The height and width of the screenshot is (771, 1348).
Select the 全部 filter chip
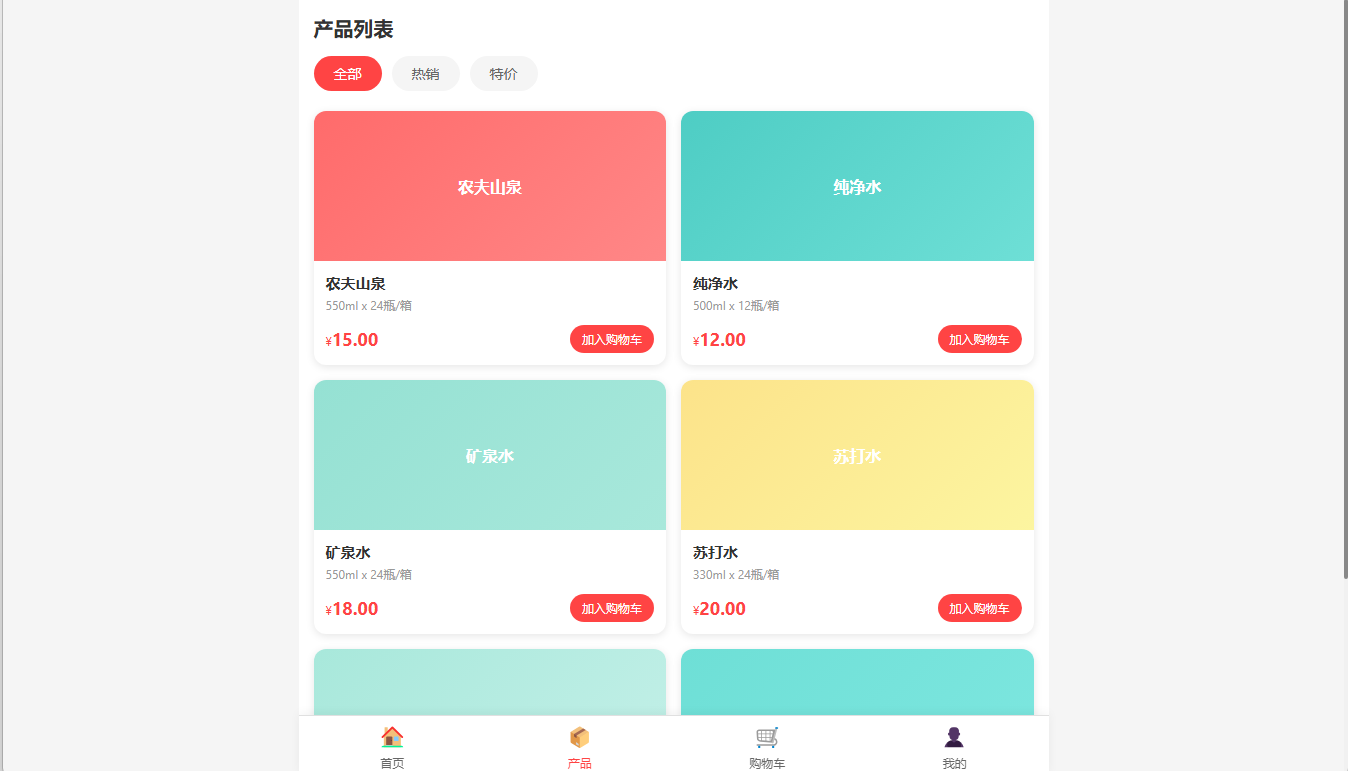(x=347, y=74)
